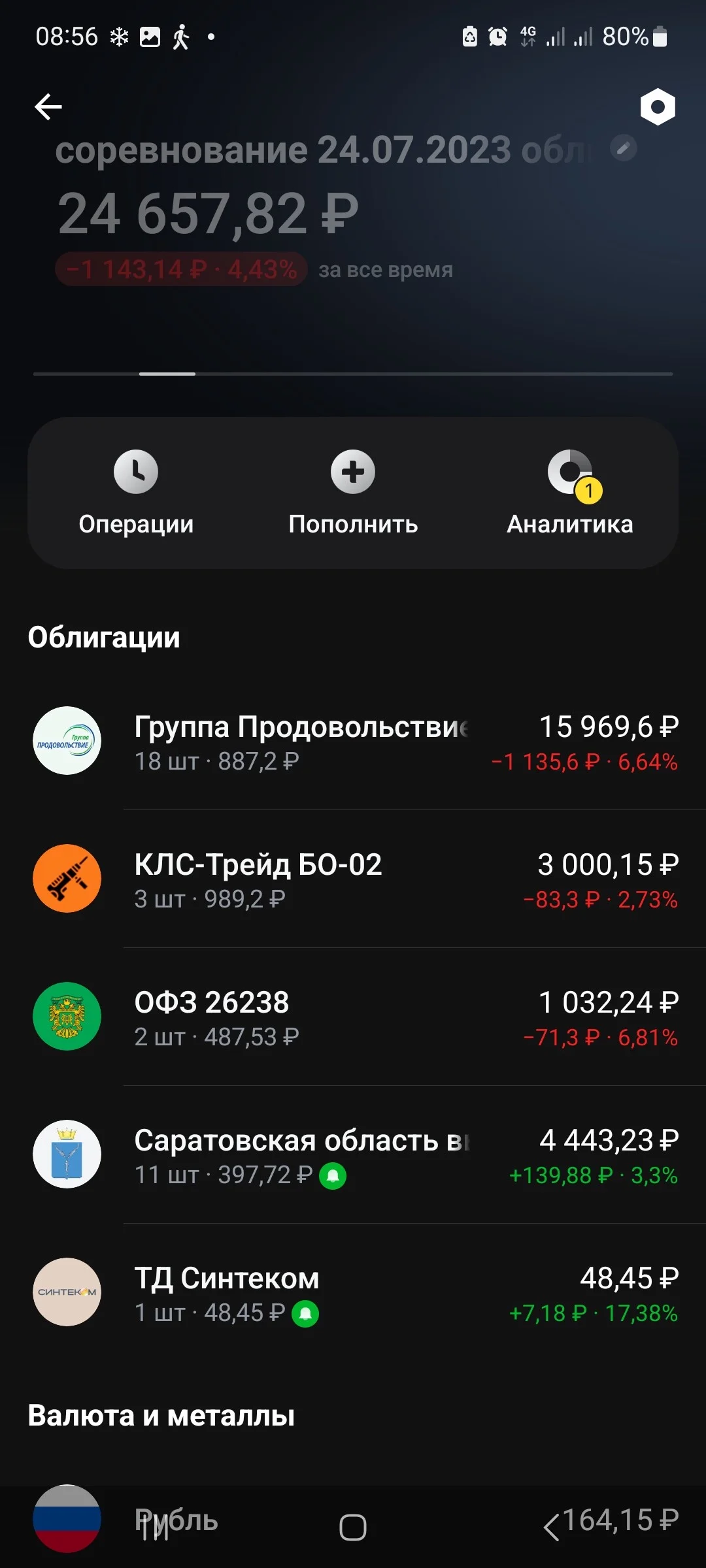
Task: Open portfolio settings hexagon icon
Action: tap(658, 106)
